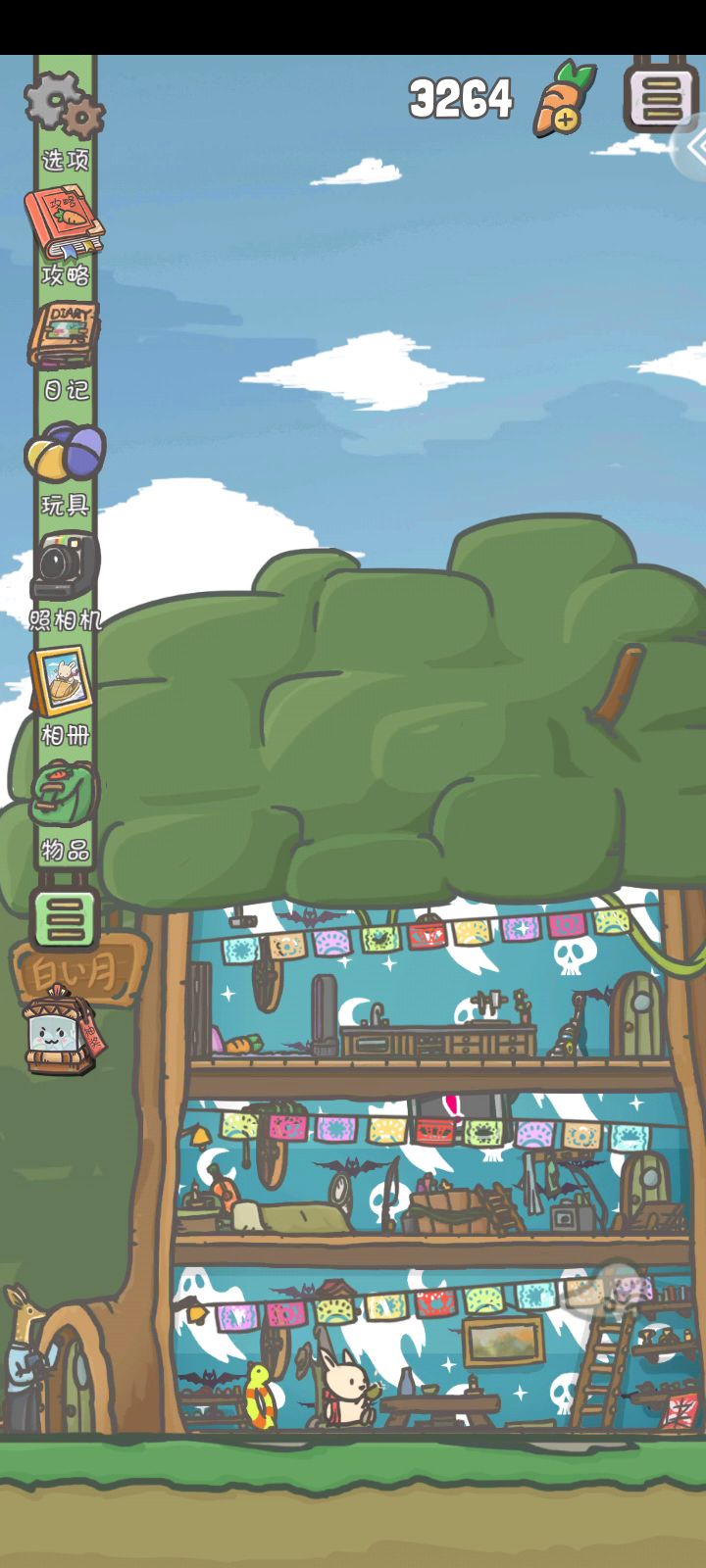Open the 相册 photo album

click(x=65, y=682)
